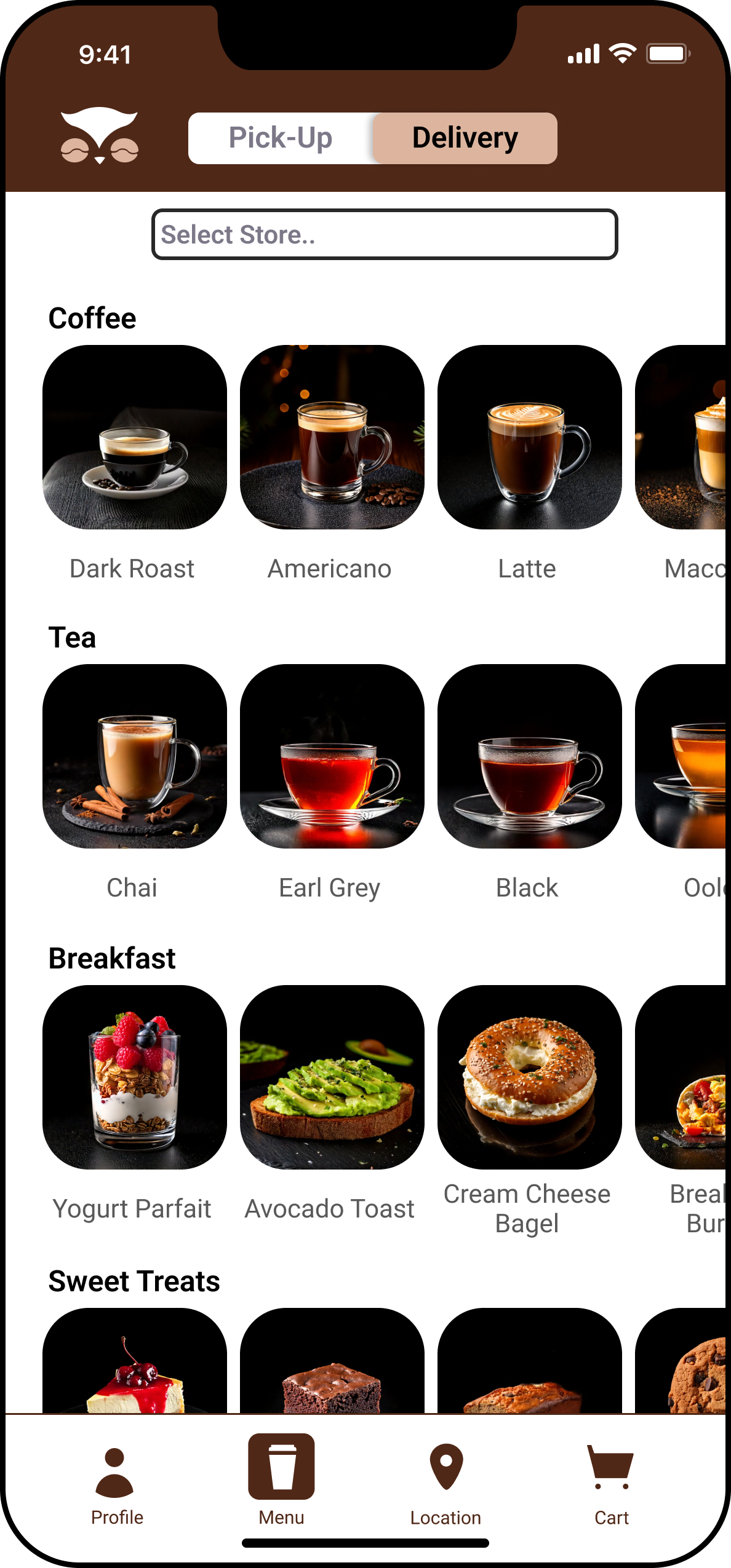Open the Select Store field
This screenshot has height=1568, width=731.
[x=385, y=234]
